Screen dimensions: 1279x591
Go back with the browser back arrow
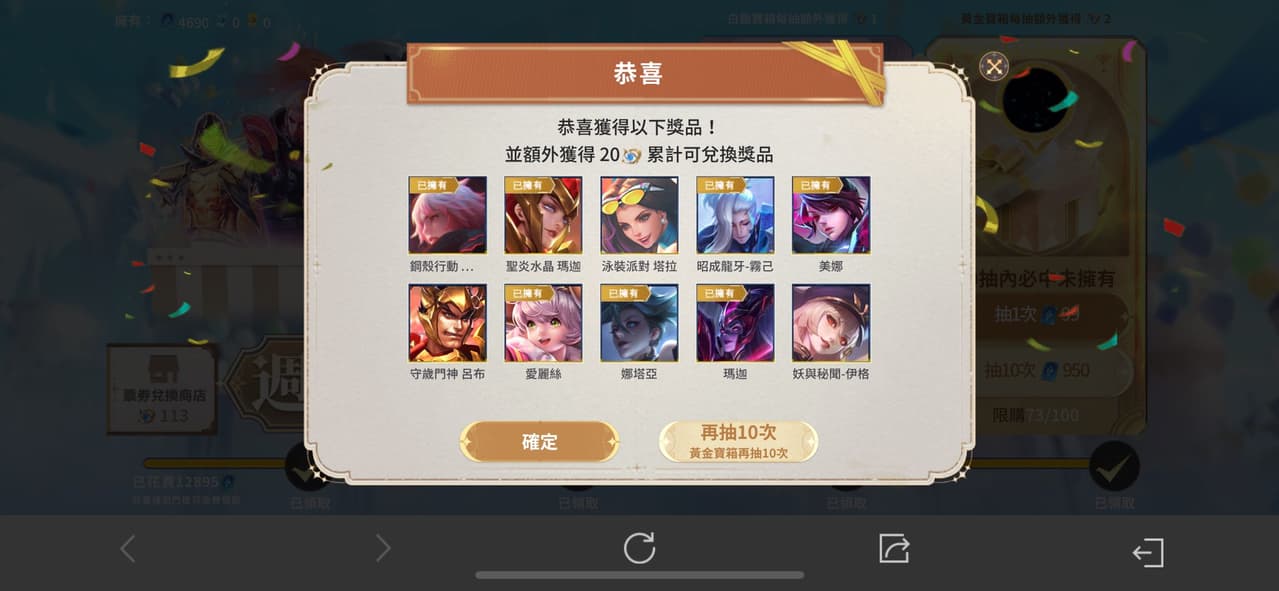[x=128, y=548]
